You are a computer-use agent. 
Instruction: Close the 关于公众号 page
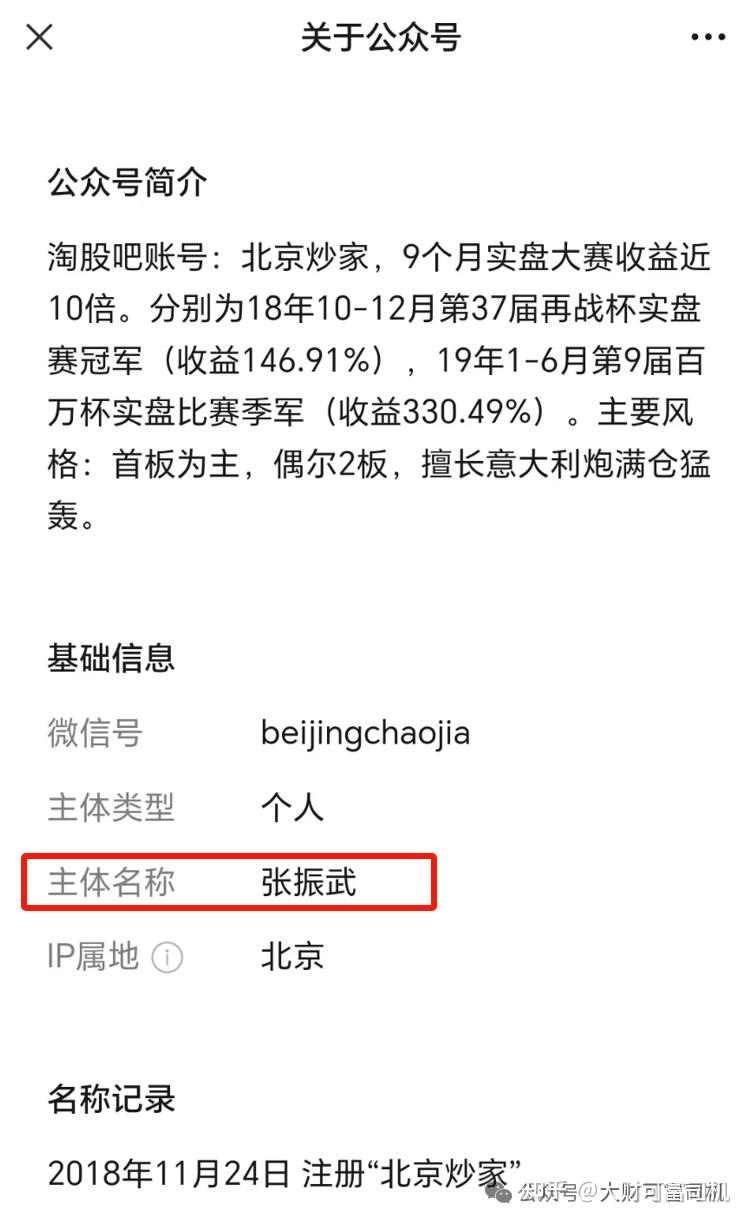[39, 38]
